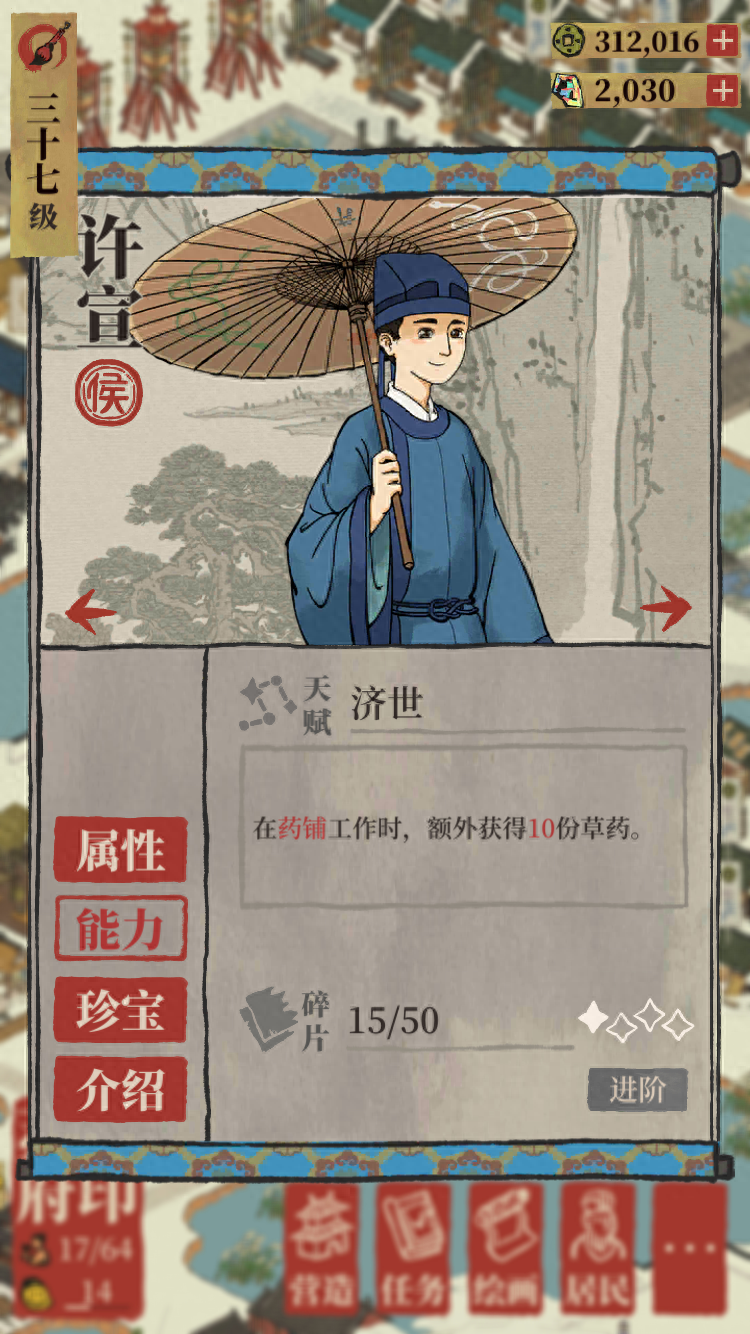View the 介绍 tab
Screen dimensions: 750x1334
(x=121, y=1089)
